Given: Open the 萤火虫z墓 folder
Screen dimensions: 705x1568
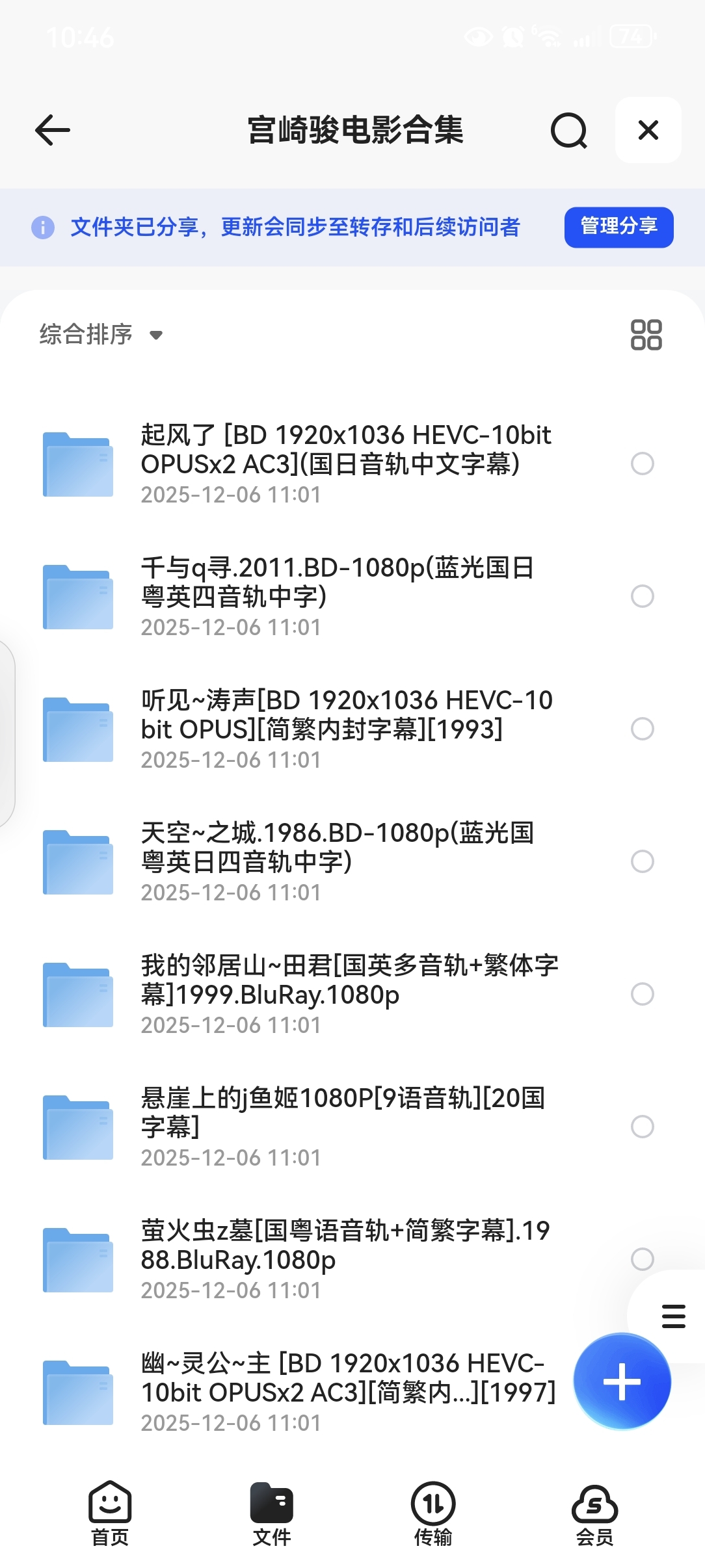Looking at the screenshot, I should click(x=345, y=1259).
